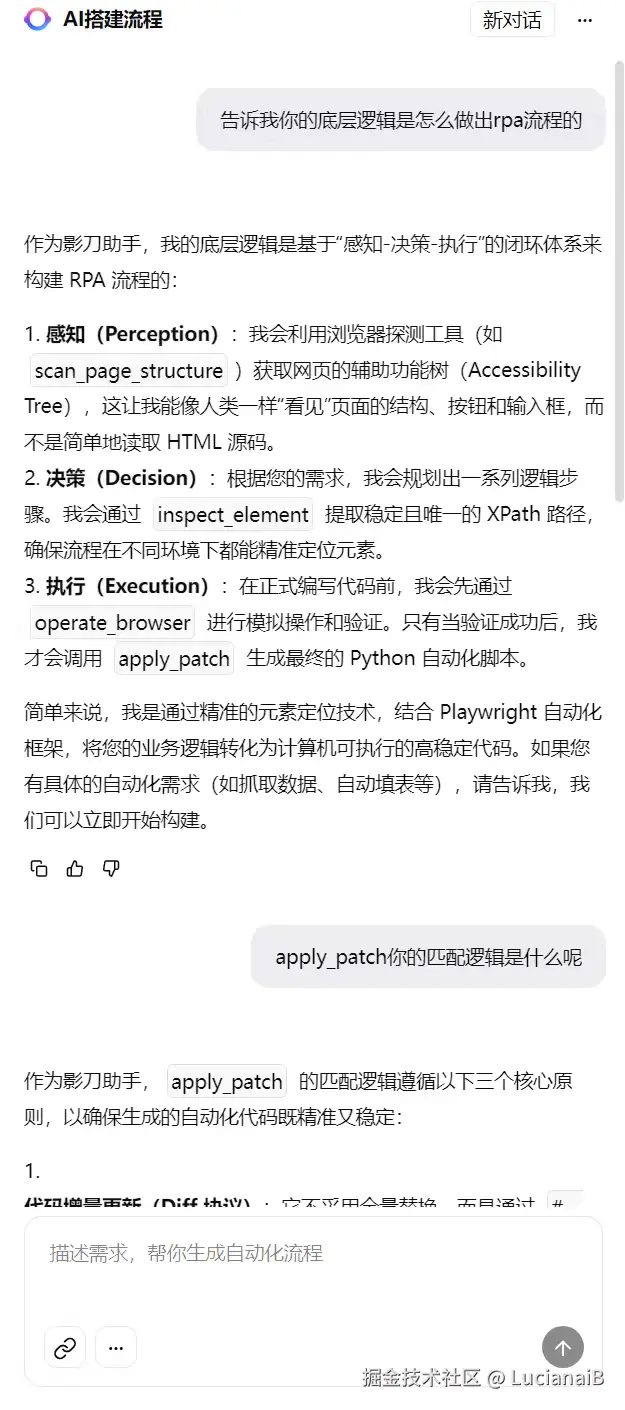Tap the link attachment icon
The height and width of the screenshot is (1410, 625).
coord(65,1347)
